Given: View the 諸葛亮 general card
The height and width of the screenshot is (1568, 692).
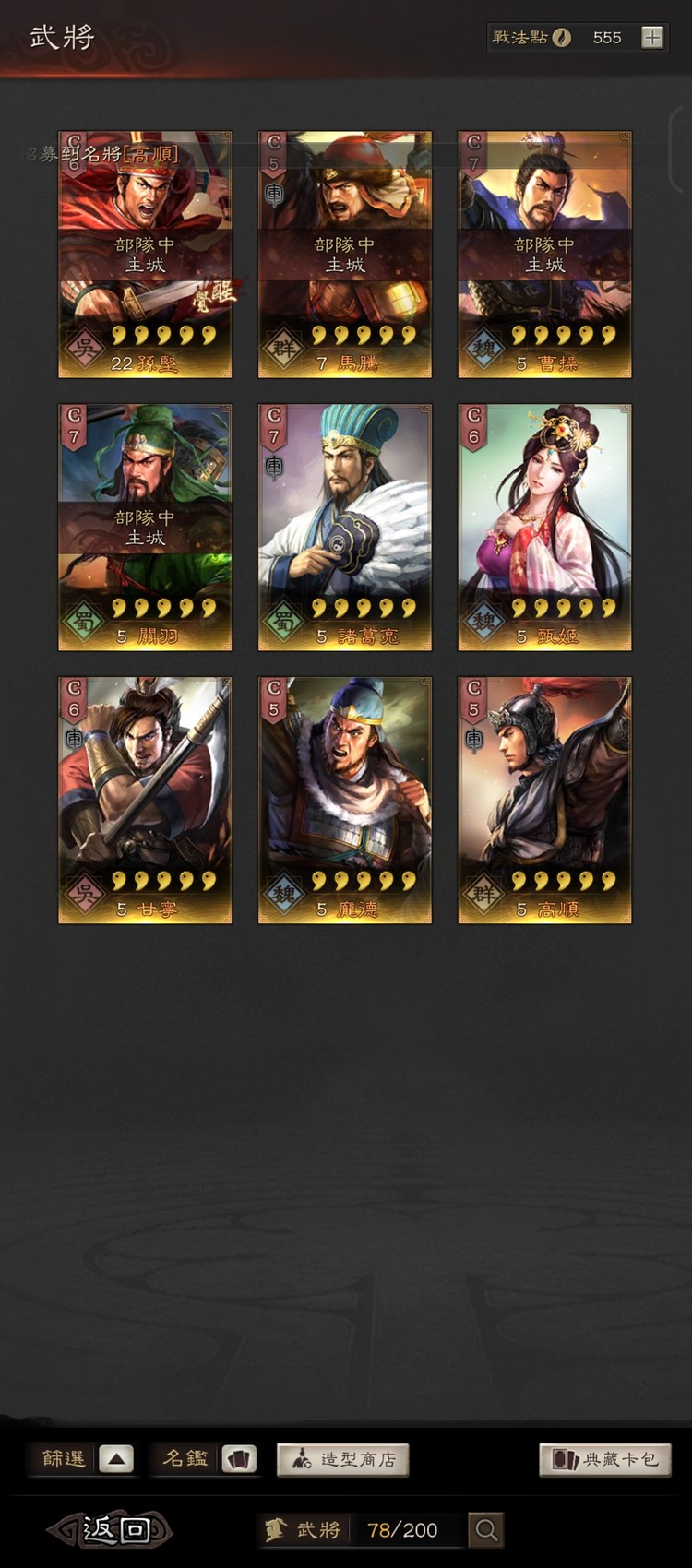Looking at the screenshot, I should (x=344, y=528).
